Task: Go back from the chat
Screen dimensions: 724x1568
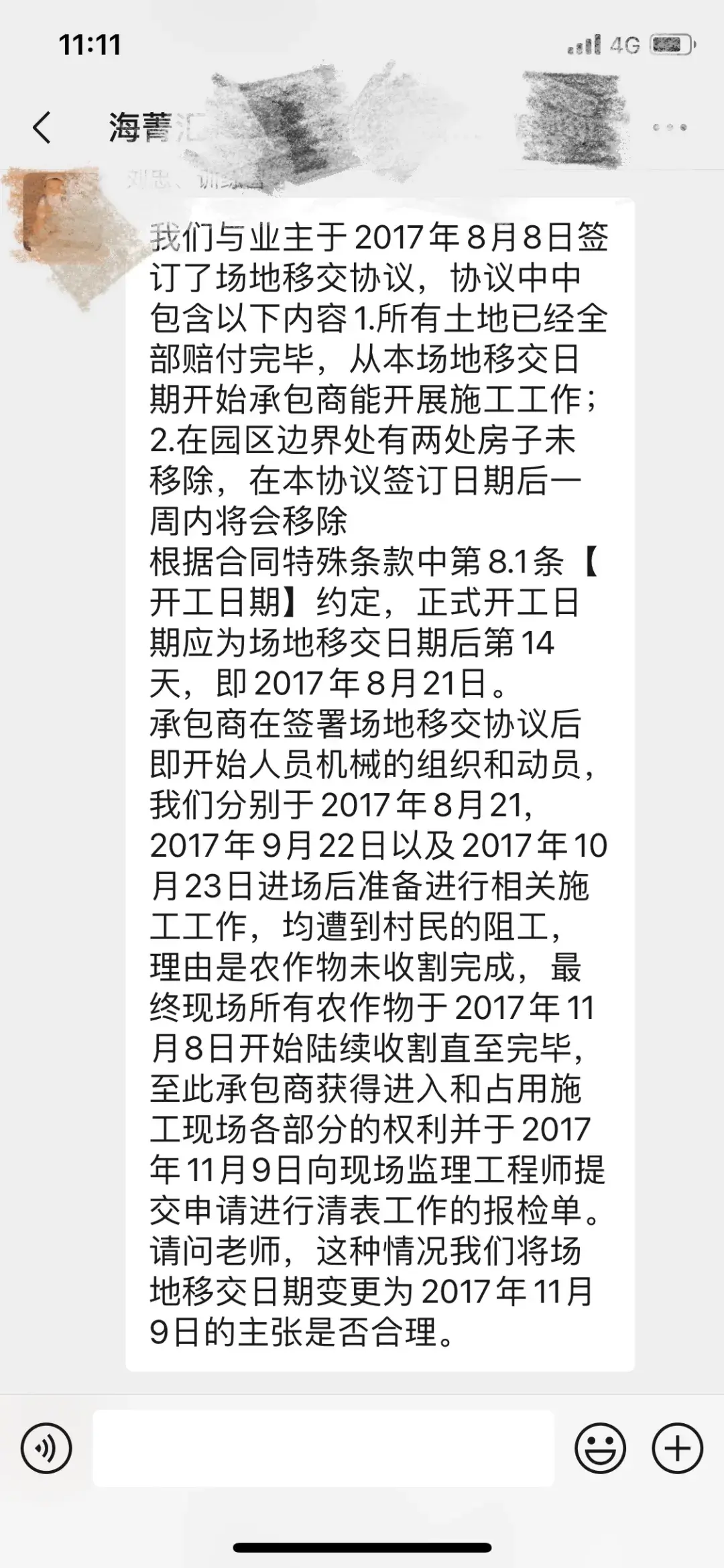Action: pyautogui.click(x=42, y=127)
